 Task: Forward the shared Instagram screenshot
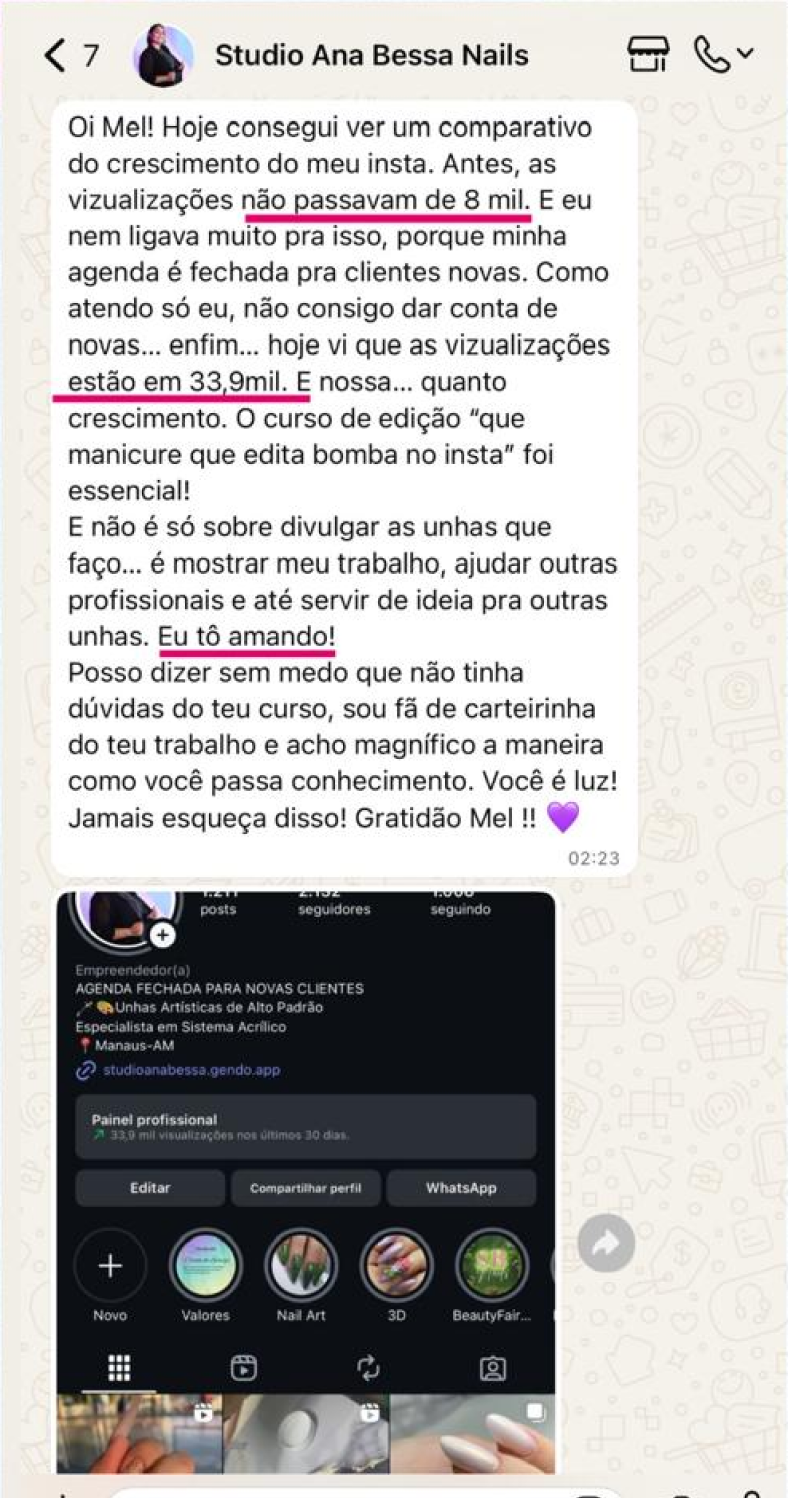pos(606,1243)
